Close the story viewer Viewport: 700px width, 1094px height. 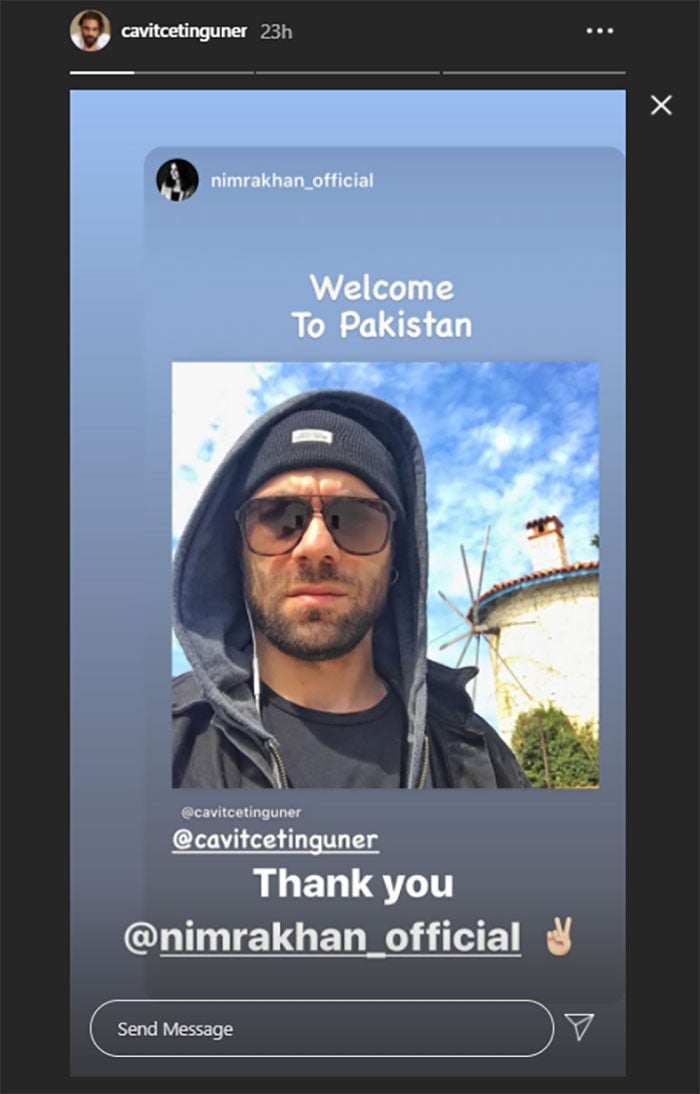click(661, 105)
